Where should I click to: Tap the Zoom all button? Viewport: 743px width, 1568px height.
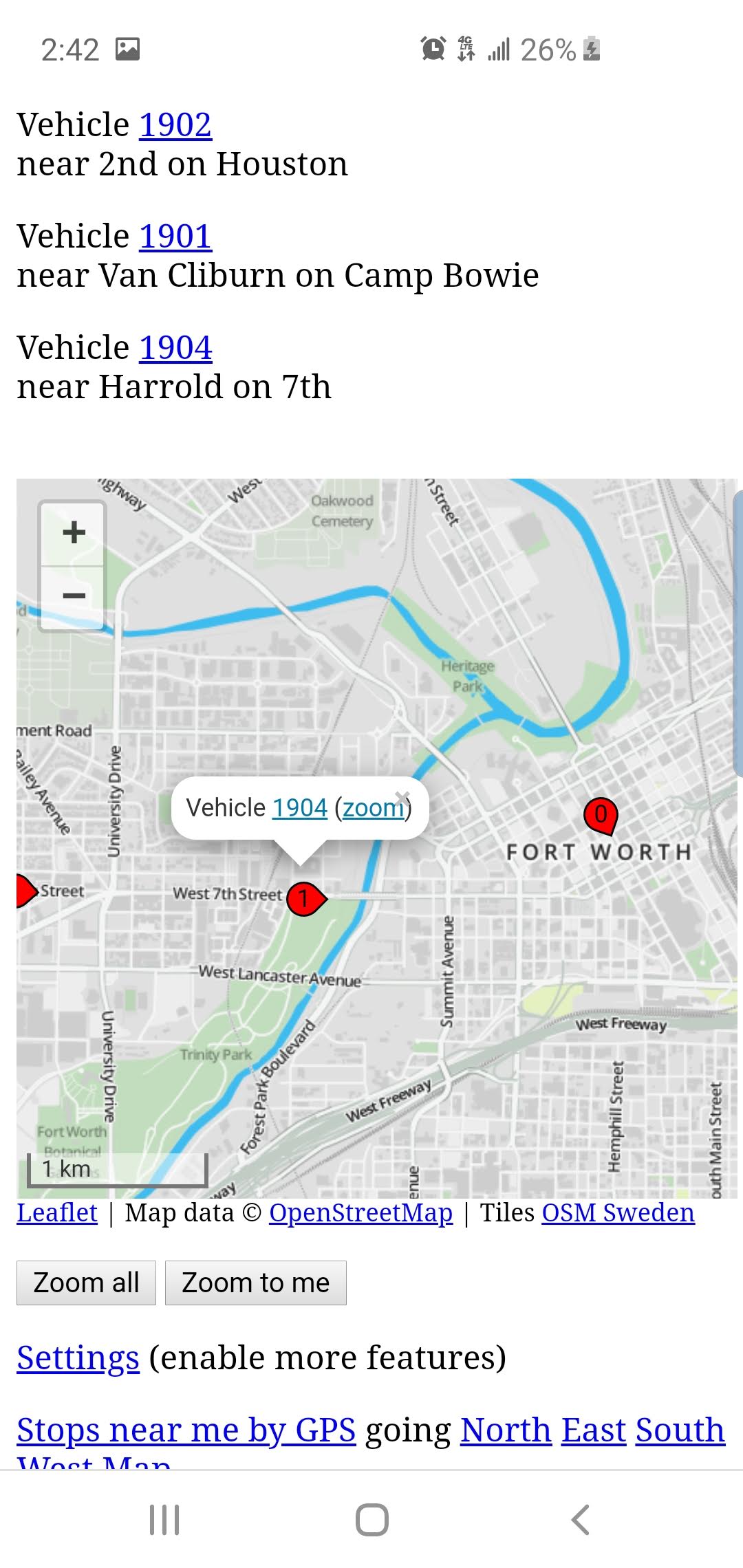pyautogui.click(x=86, y=1283)
